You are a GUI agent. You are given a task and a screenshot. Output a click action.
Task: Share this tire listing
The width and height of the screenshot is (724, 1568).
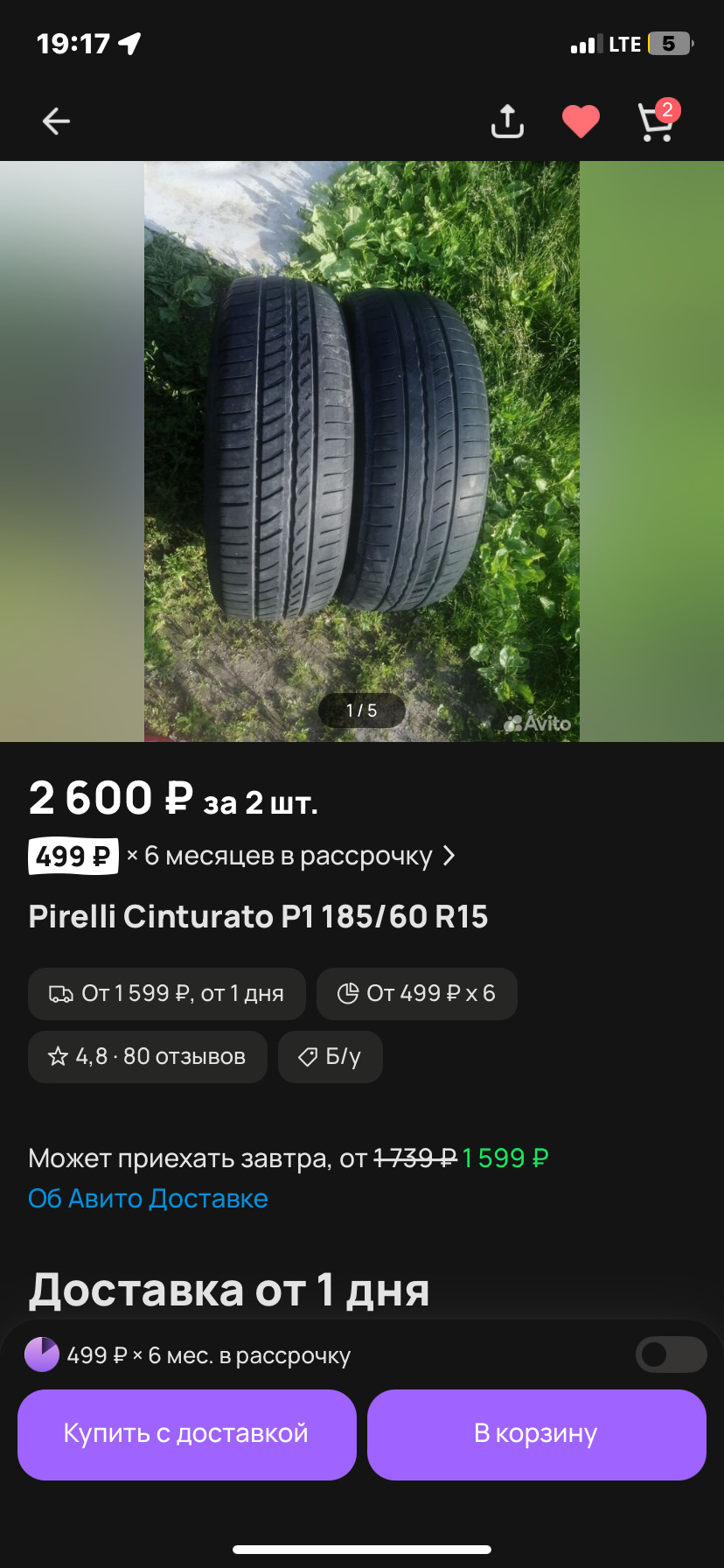(507, 121)
